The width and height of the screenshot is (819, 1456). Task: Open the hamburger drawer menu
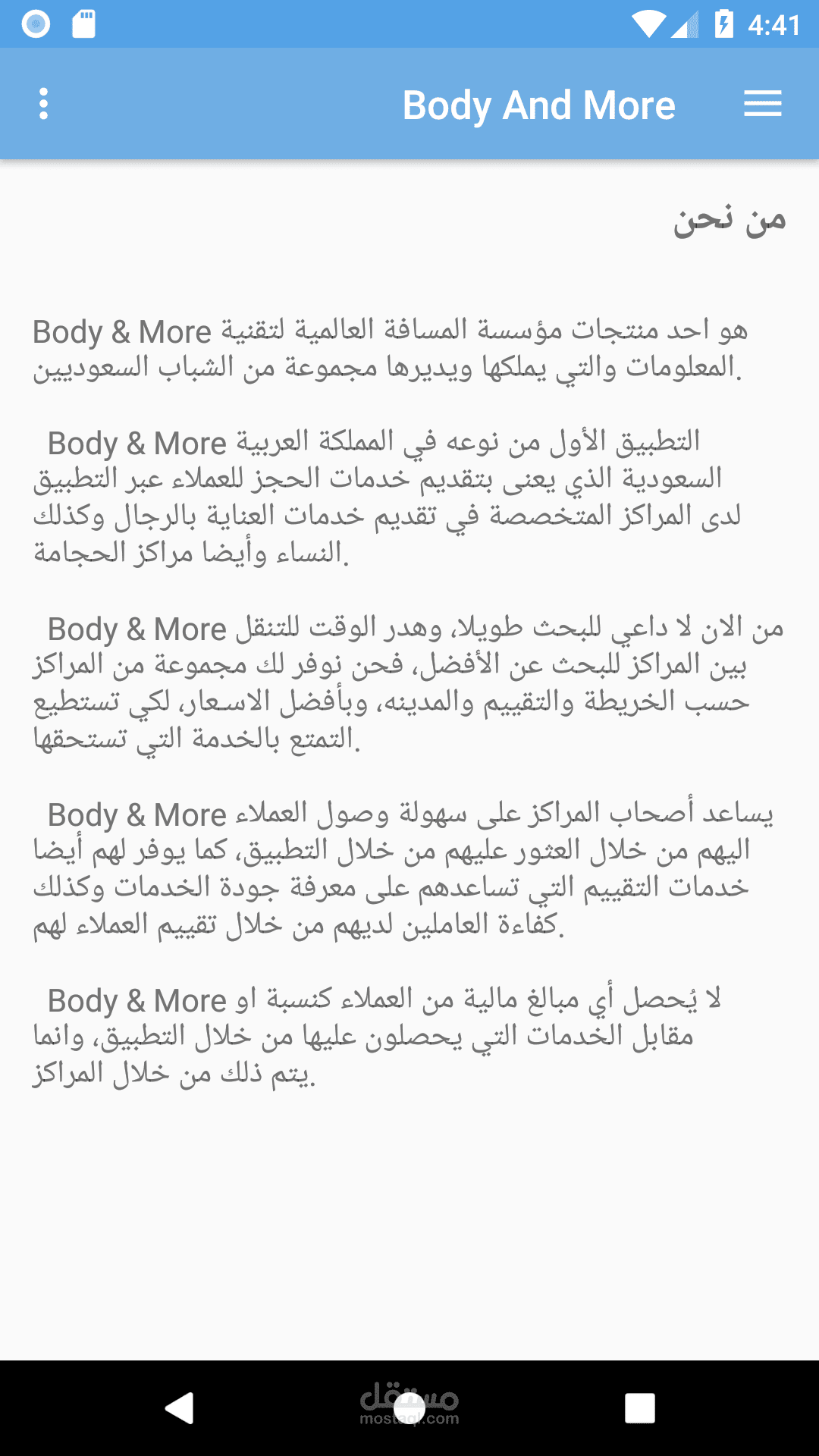tap(762, 104)
